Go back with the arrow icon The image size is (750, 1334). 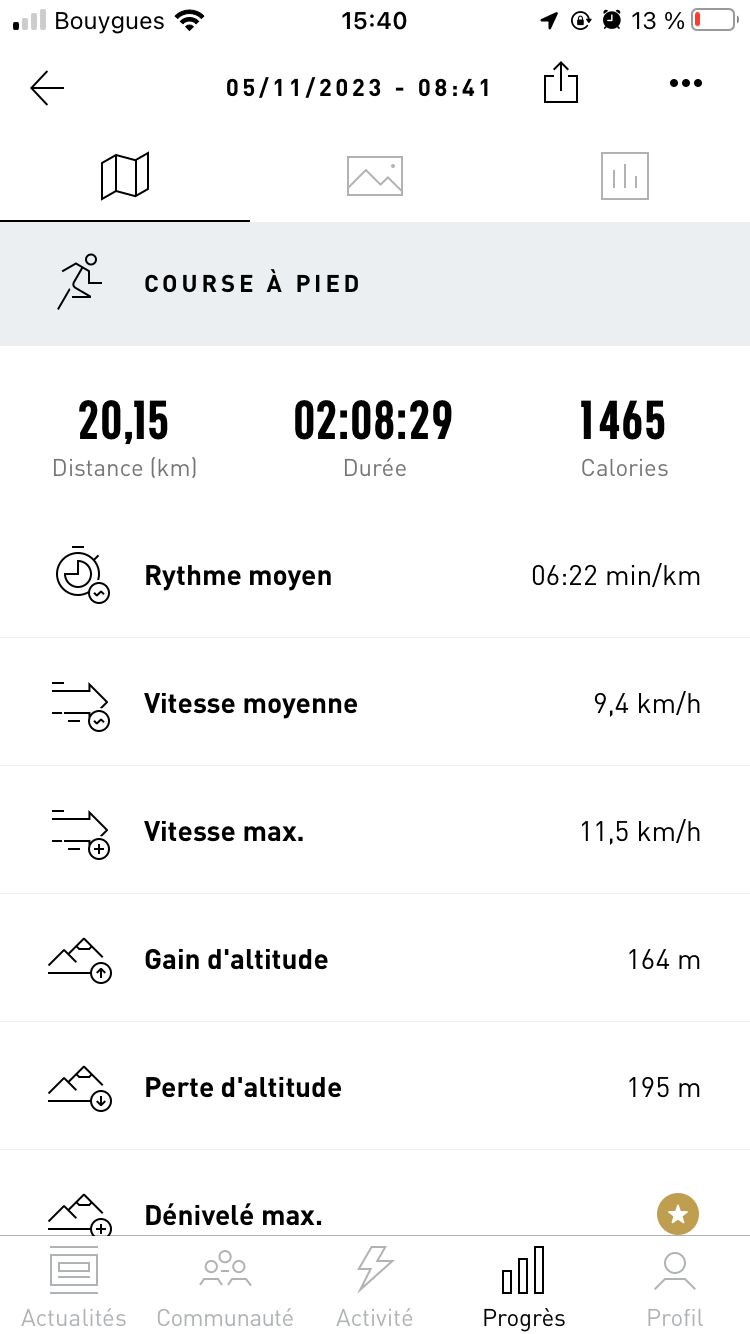pyautogui.click(x=47, y=88)
